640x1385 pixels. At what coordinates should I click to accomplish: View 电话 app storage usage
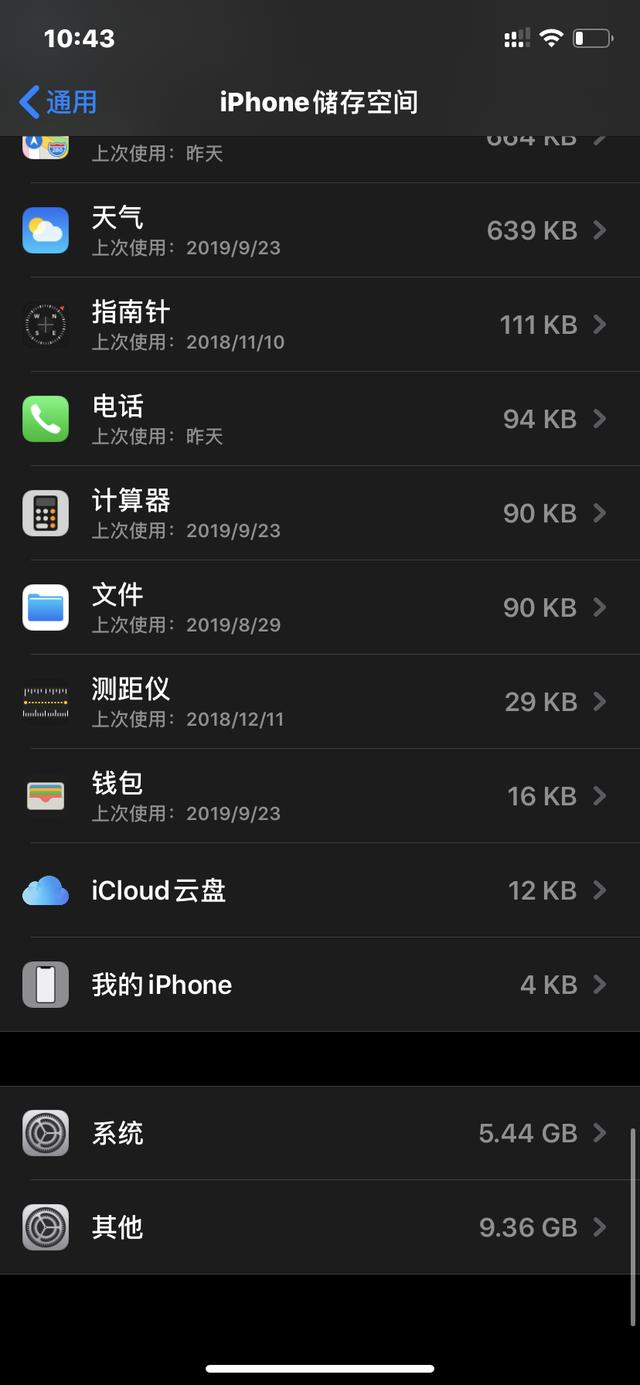coord(320,419)
